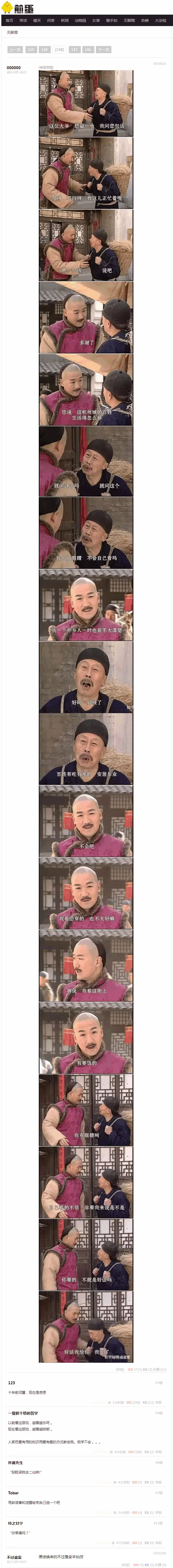Switch to the 动物园 section

[80, 20]
